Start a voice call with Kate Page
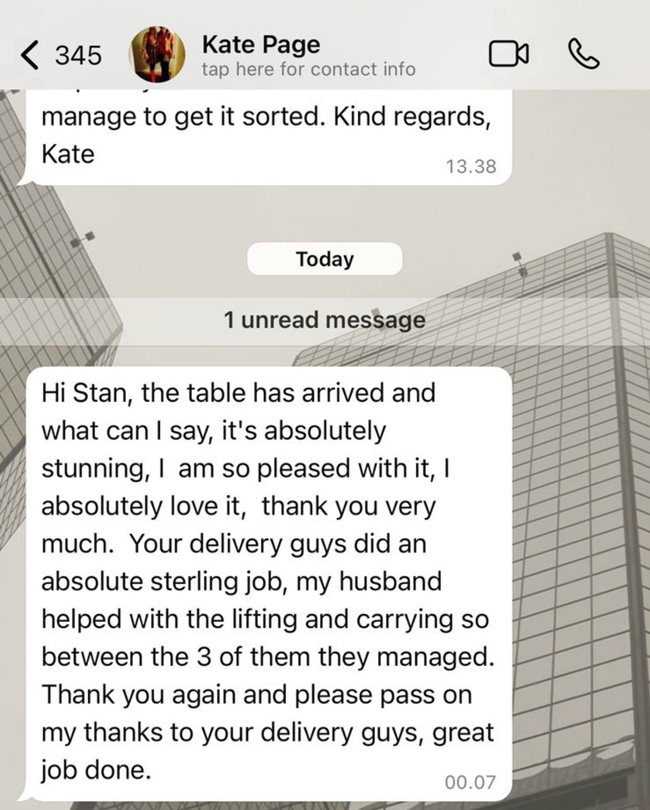Screen dimensions: 650x810 584,54
